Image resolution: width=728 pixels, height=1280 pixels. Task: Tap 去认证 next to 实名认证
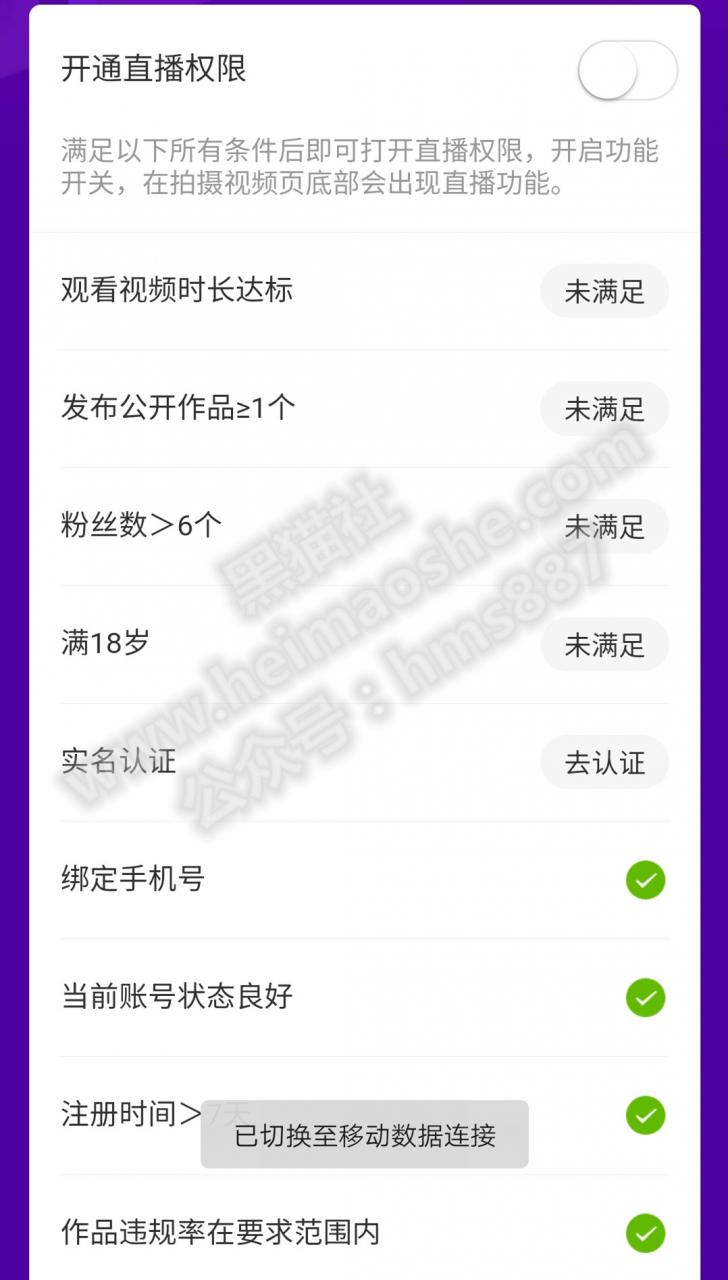605,763
